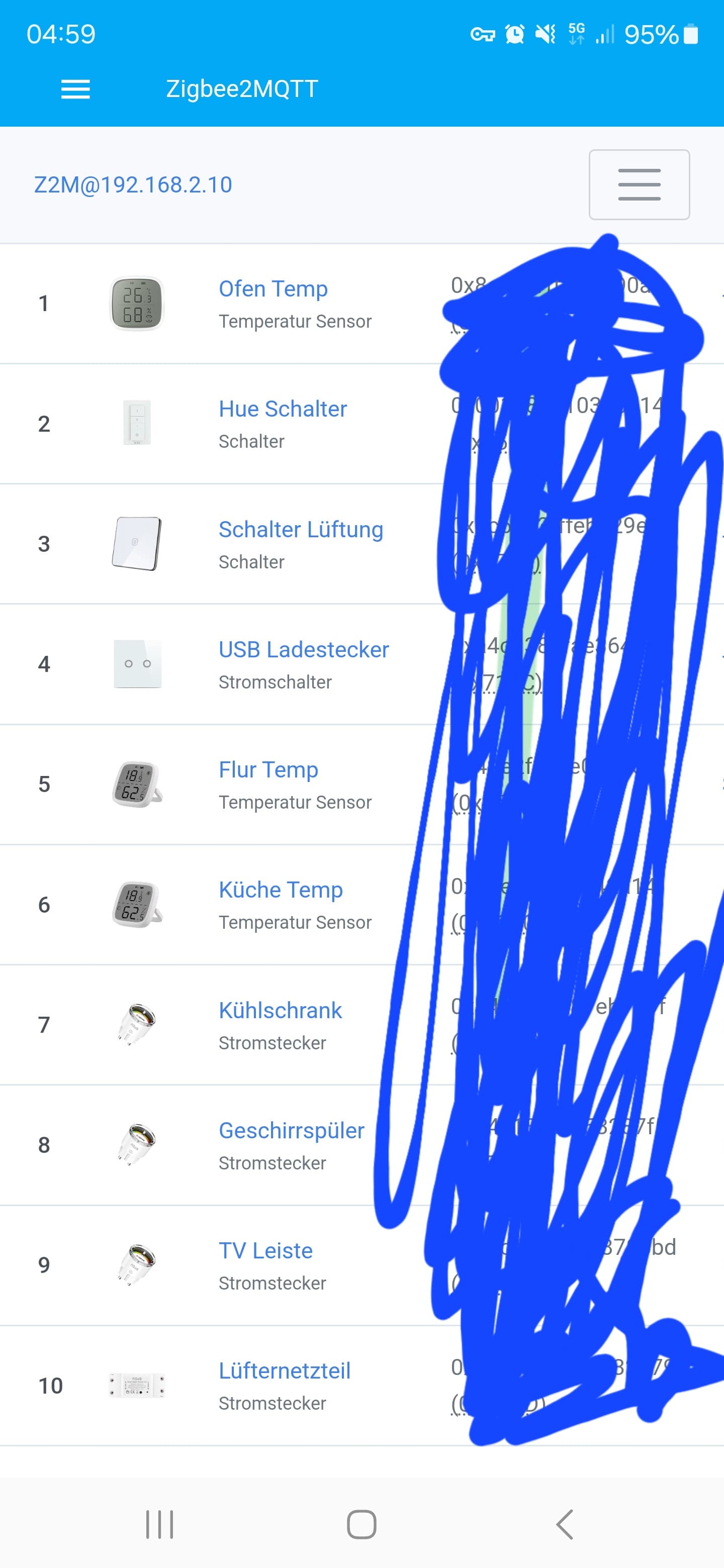724x1568 pixels.
Task: Open the TV Leiste device
Action: 265,1251
